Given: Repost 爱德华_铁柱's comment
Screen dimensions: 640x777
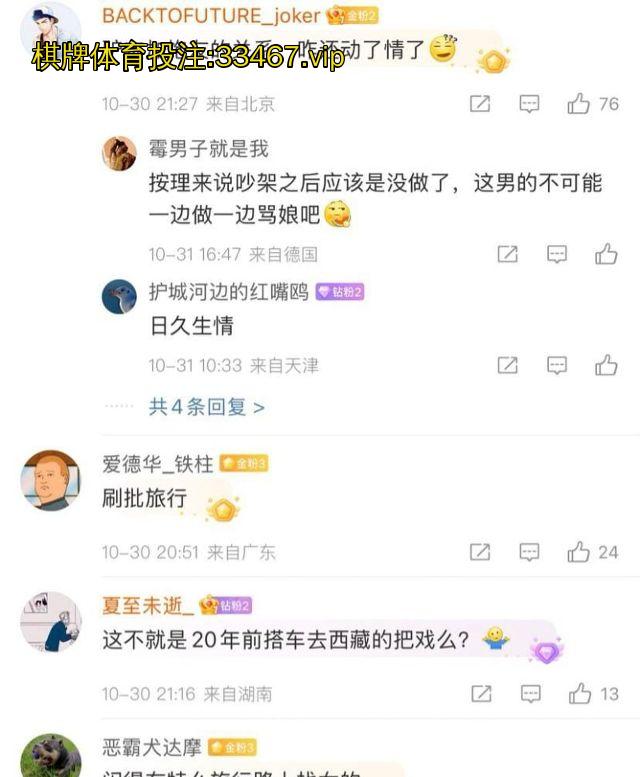Looking at the screenshot, I should pos(480,552).
